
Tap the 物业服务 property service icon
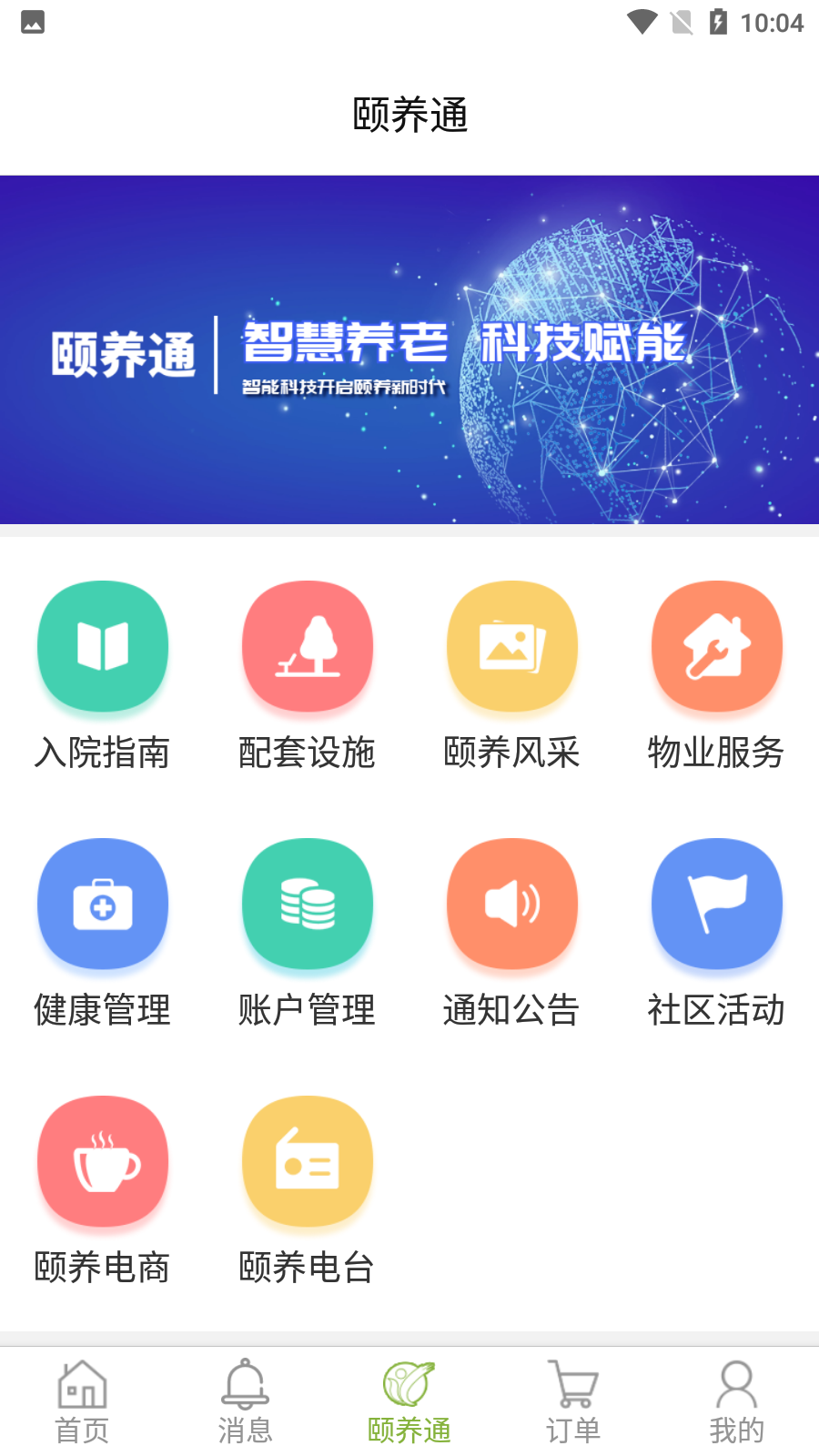pos(717,646)
